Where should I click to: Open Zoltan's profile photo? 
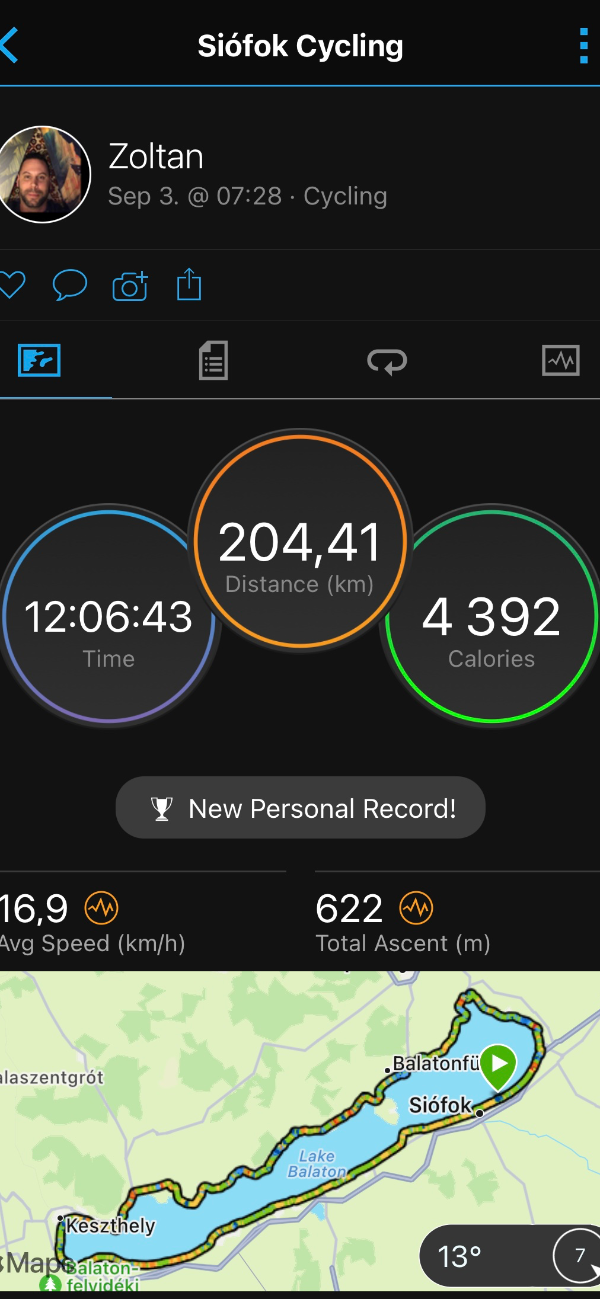tap(43, 174)
